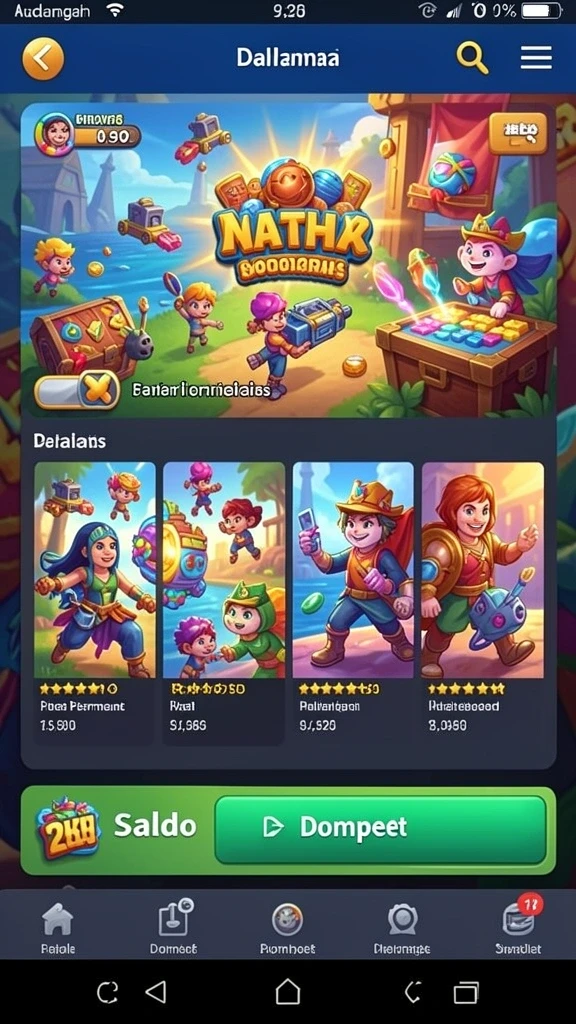The width and height of the screenshot is (576, 1024).
Task: Tap the orange back arrow
Action: click(43, 59)
